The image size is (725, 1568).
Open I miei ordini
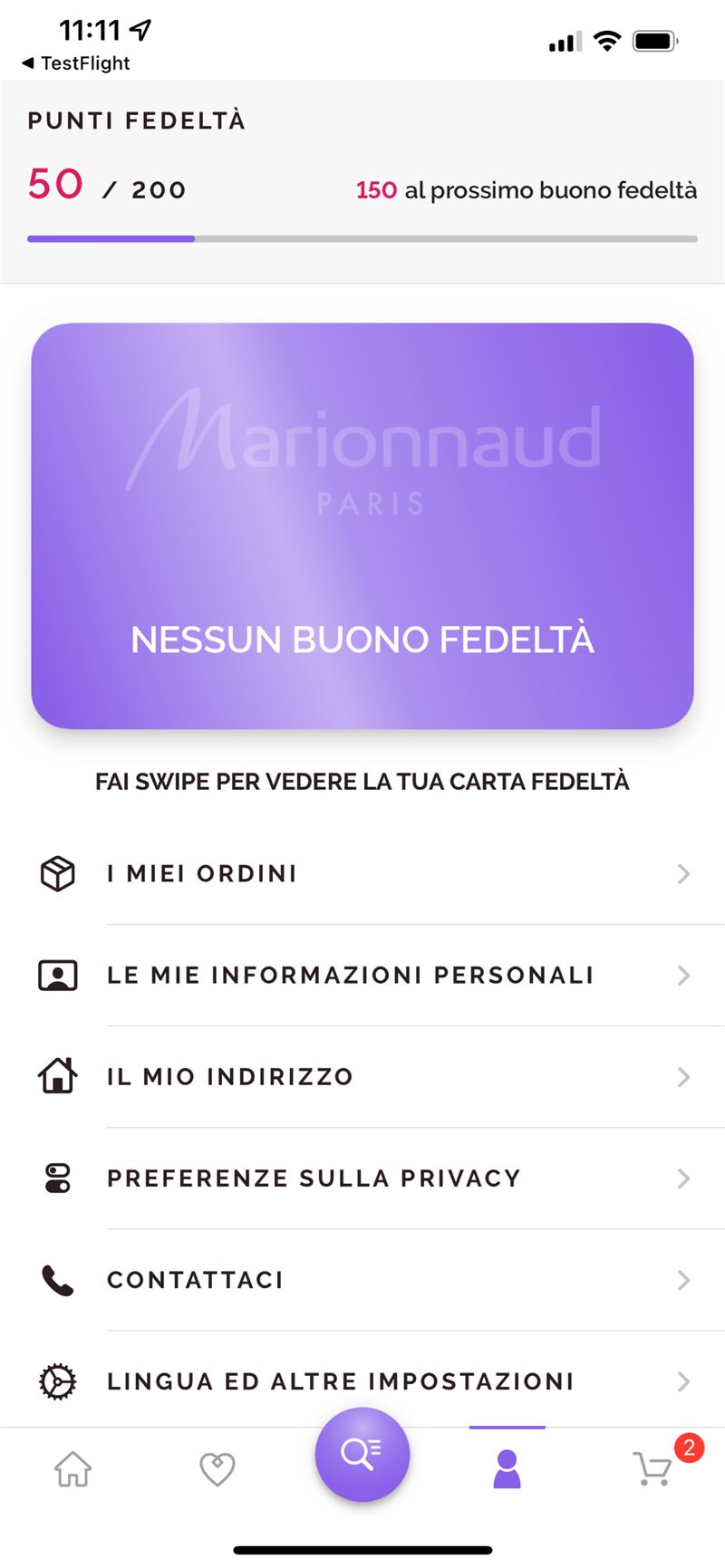(x=362, y=874)
